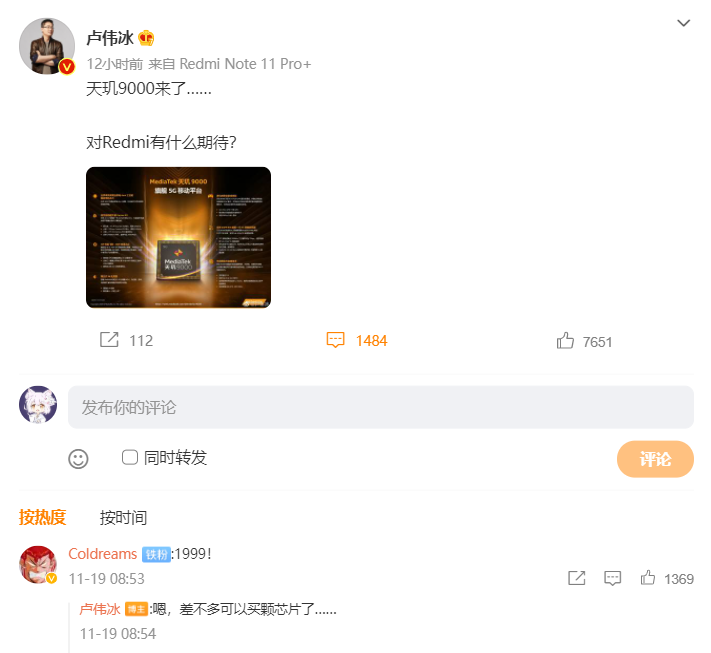Screen dimensions: 711x653
Task: Sort comments by 按时间
Action: click(123, 517)
